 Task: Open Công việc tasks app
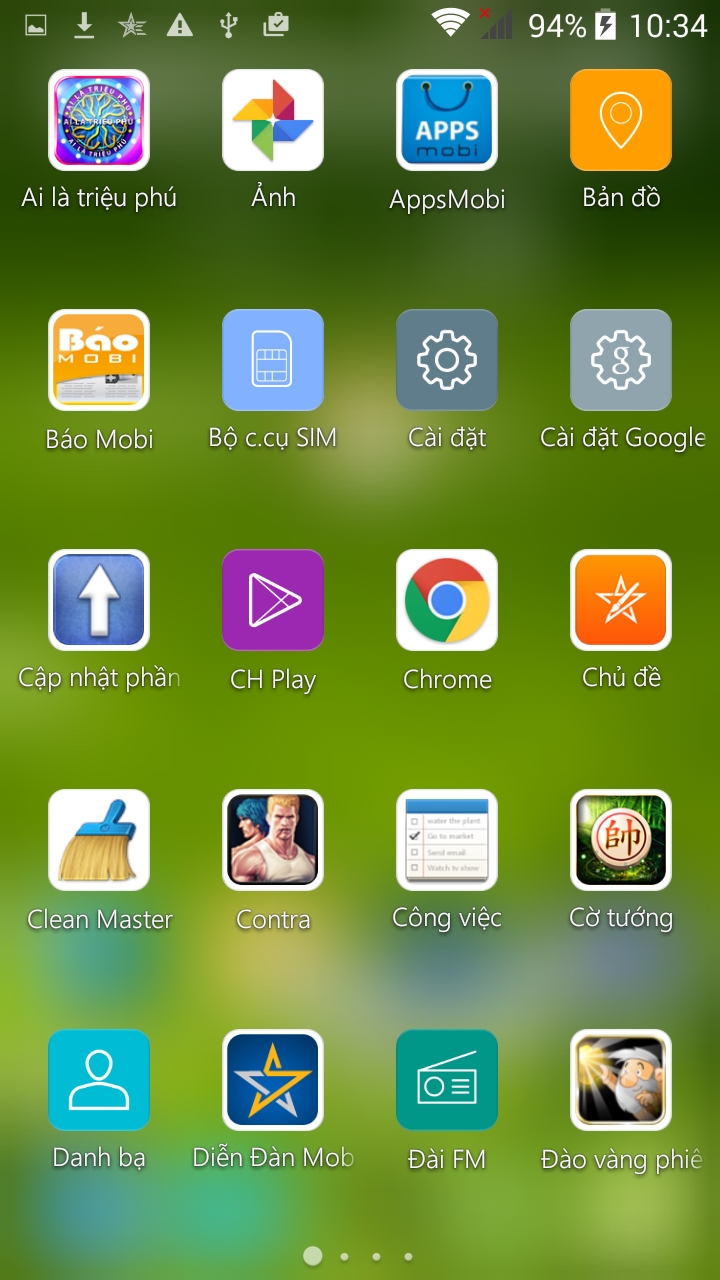(x=447, y=840)
